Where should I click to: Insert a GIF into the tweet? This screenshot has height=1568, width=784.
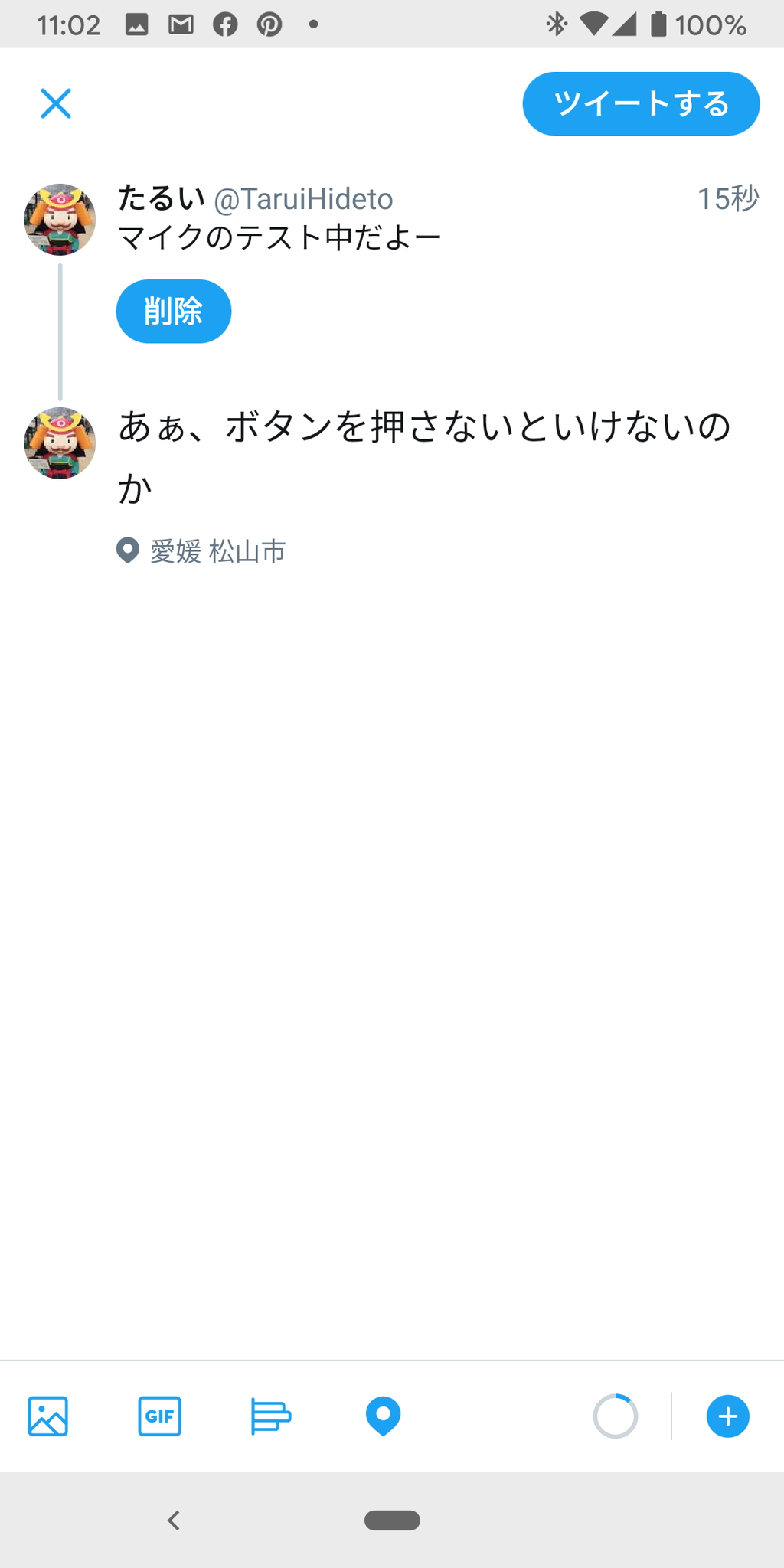tap(159, 1416)
